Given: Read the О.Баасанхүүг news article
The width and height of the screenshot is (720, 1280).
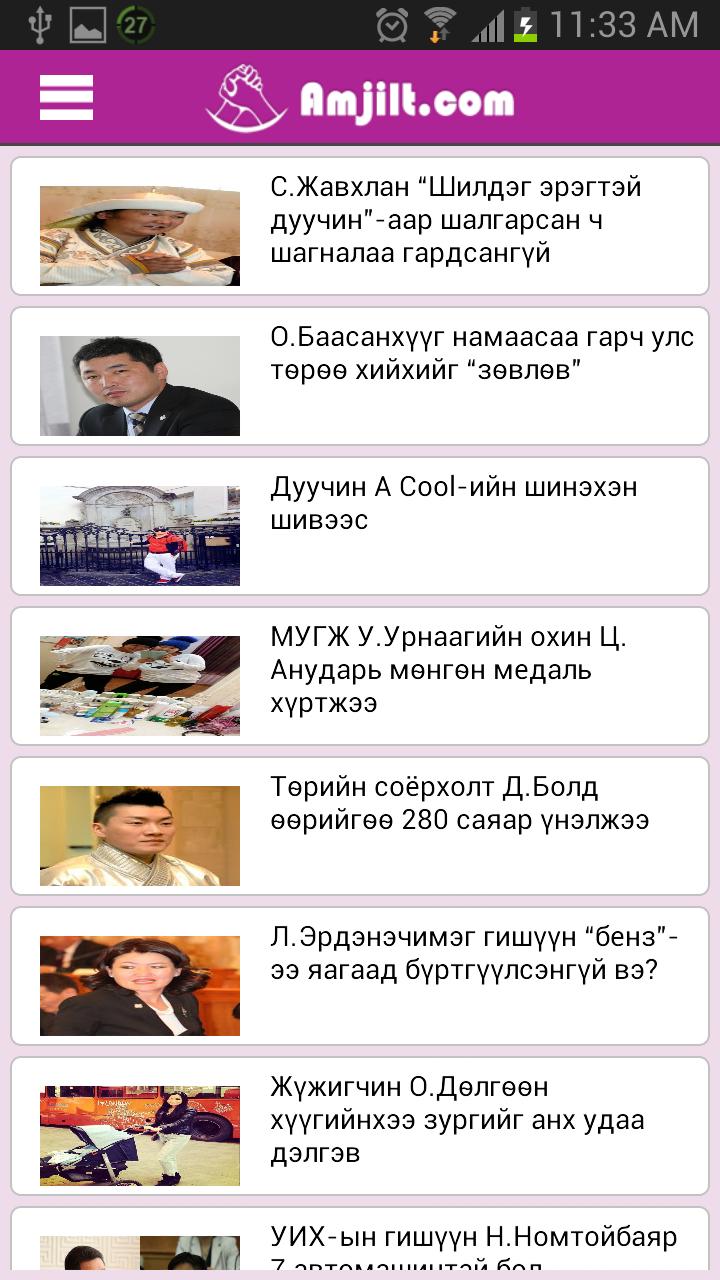Looking at the screenshot, I should coord(360,376).
